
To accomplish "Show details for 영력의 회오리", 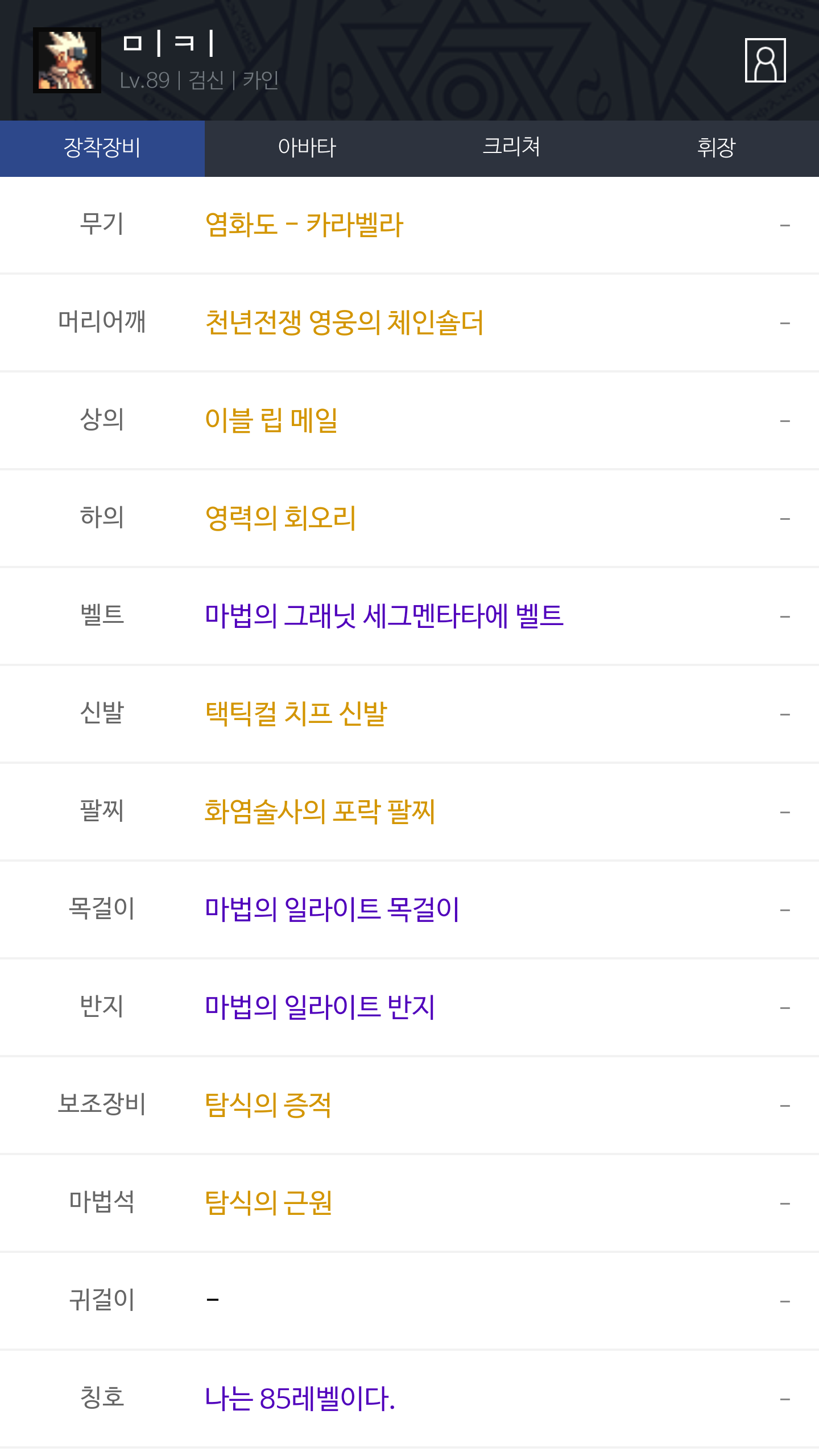I will [280, 518].
